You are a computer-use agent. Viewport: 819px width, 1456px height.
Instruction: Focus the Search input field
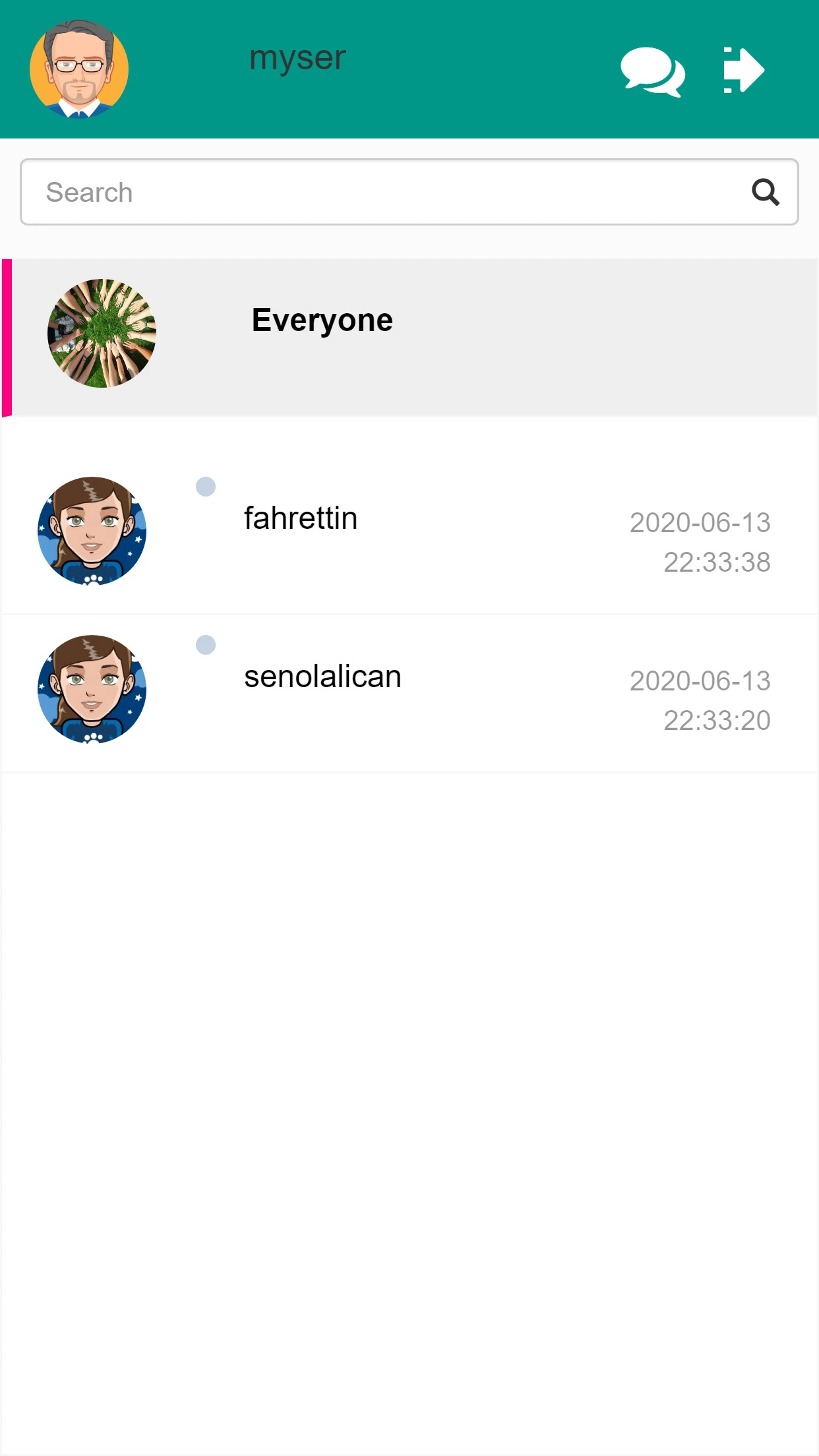tap(409, 192)
